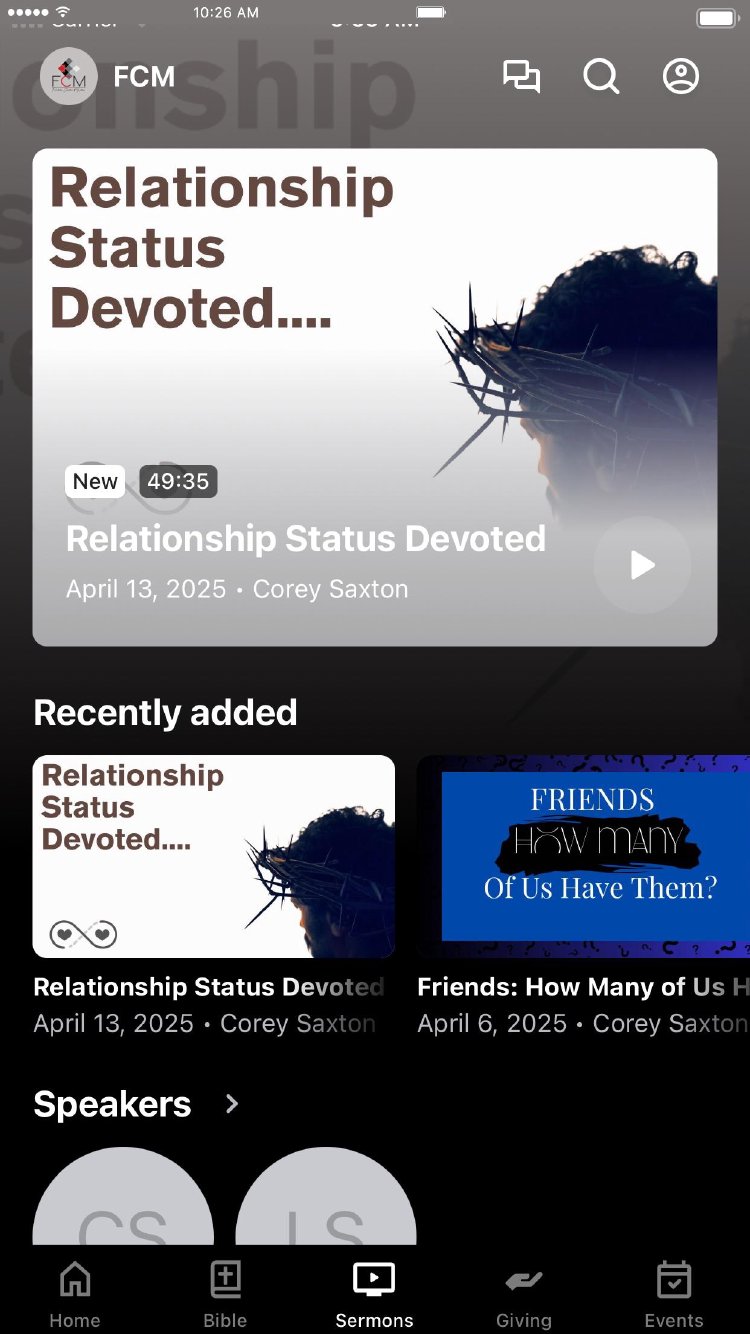Switch to the Giving tab
The width and height of the screenshot is (750, 1334).
click(524, 1294)
